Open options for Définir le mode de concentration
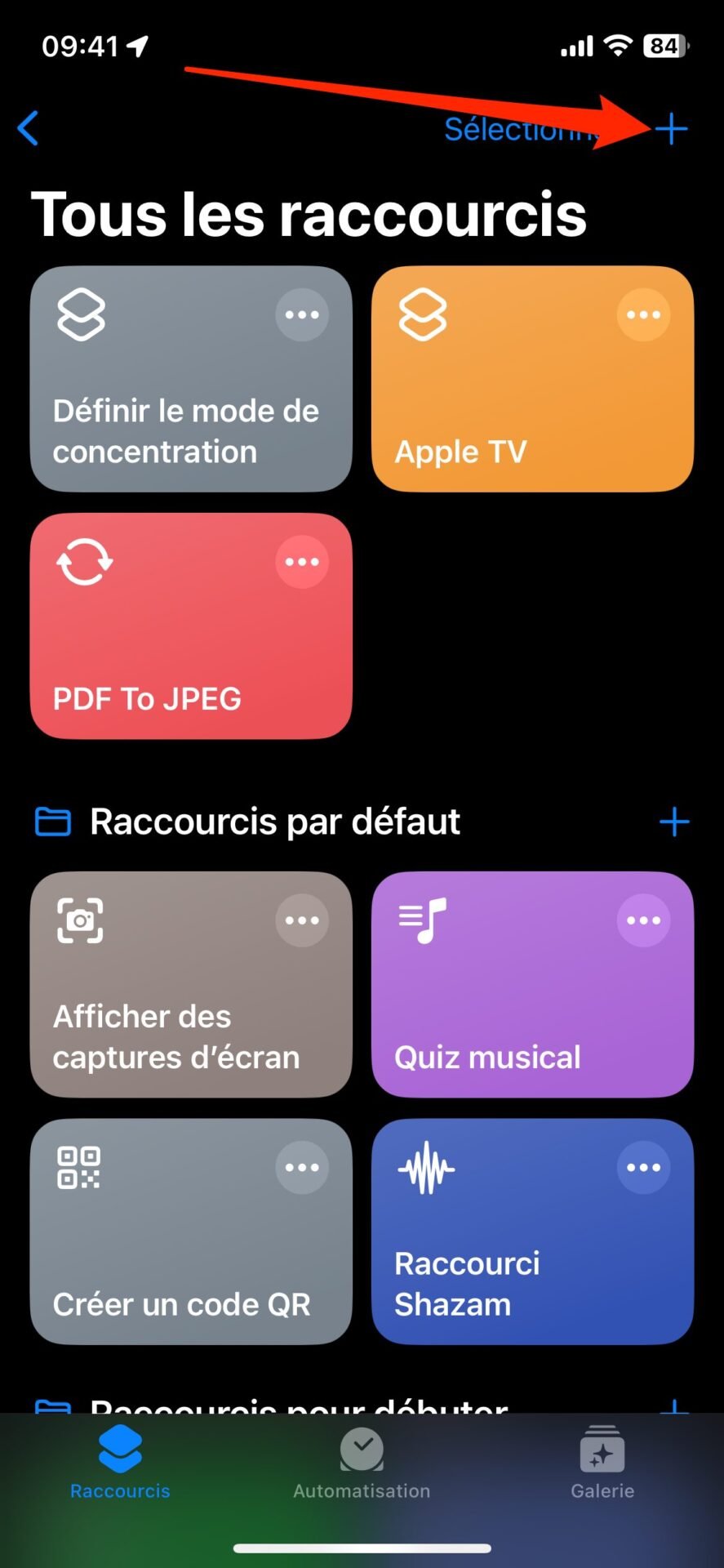Screen dimensions: 724x1568 point(302,314)
